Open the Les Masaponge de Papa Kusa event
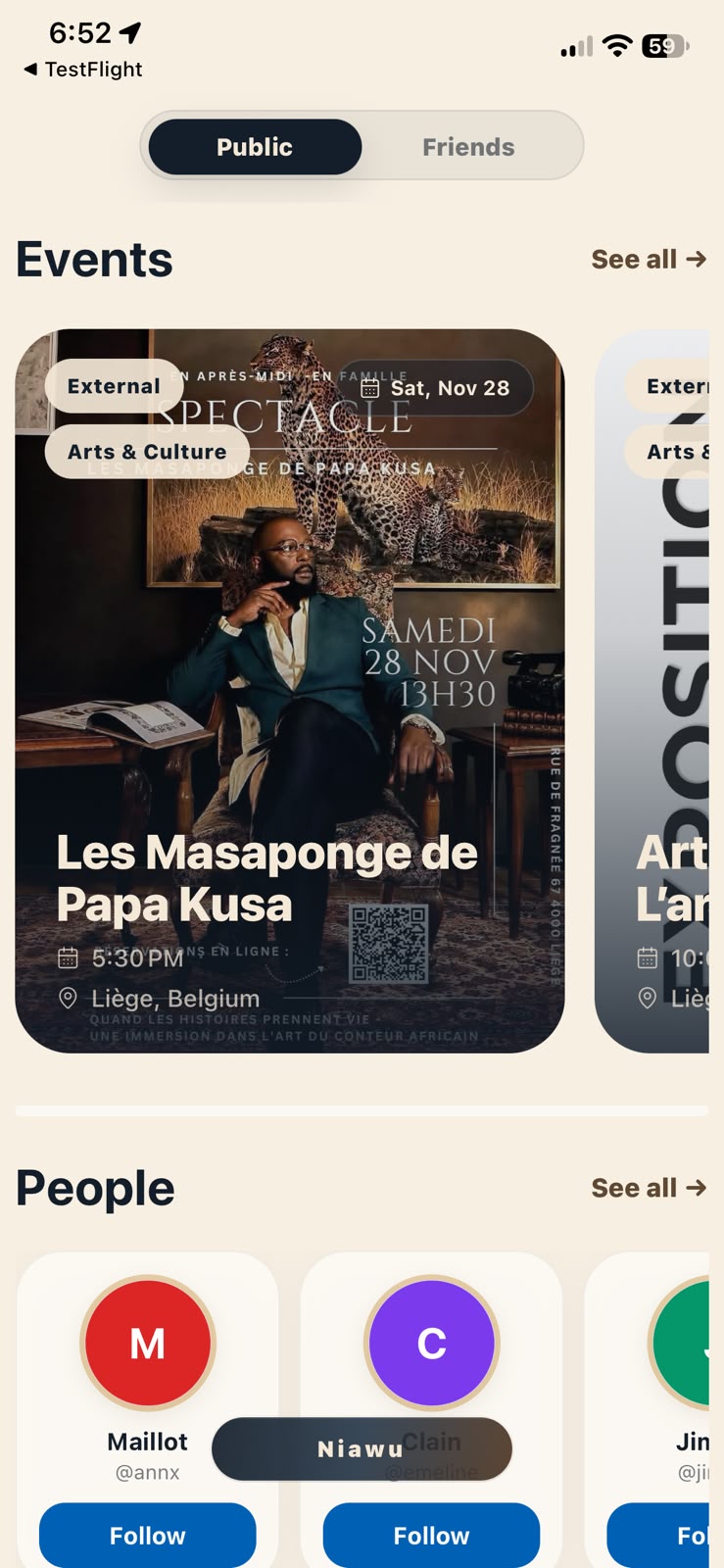The image size is (724, 1568). click(x=290, y=691)
